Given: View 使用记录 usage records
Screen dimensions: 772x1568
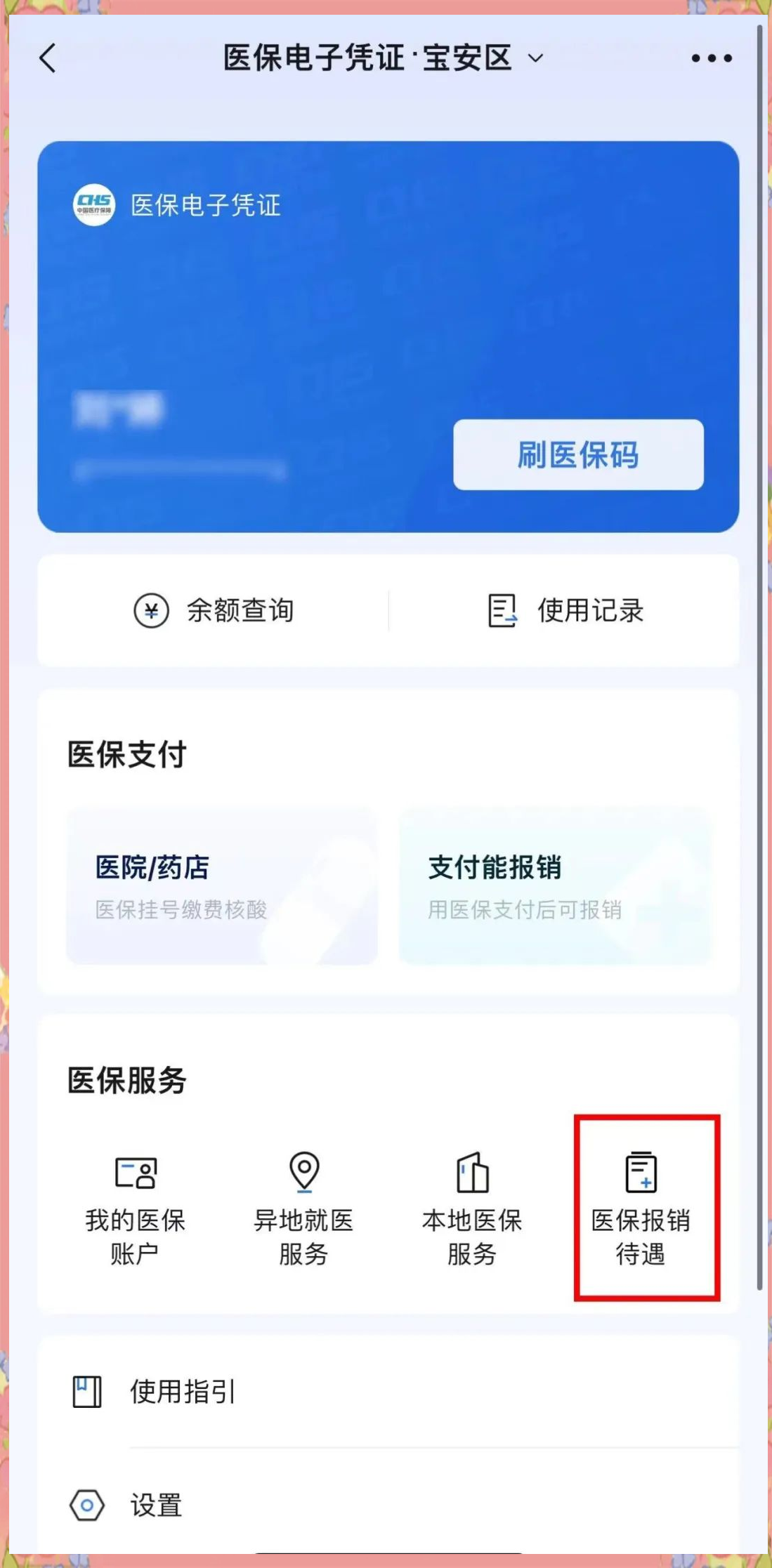Looking at the screenshot, I should tap(566, 610).
